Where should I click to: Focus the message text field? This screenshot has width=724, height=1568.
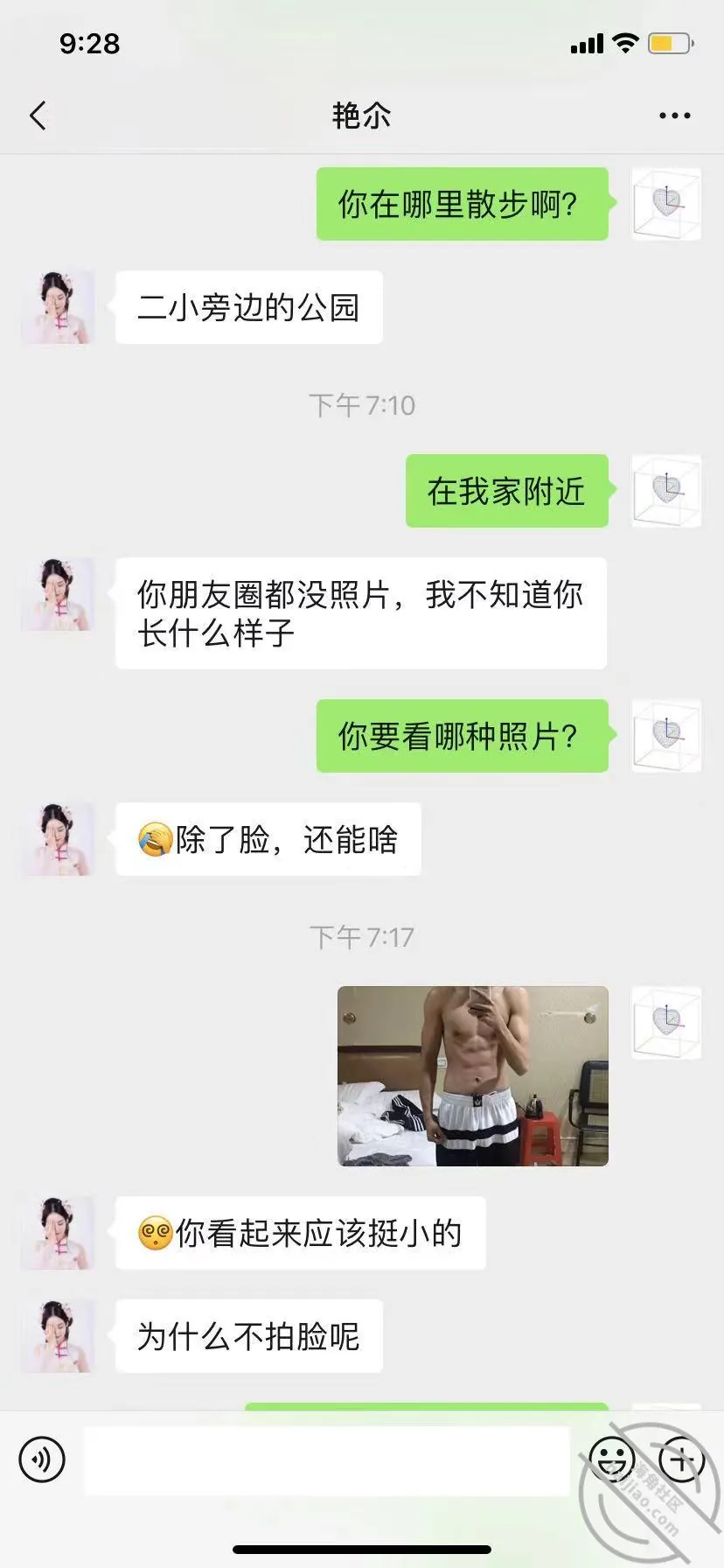326,1459
